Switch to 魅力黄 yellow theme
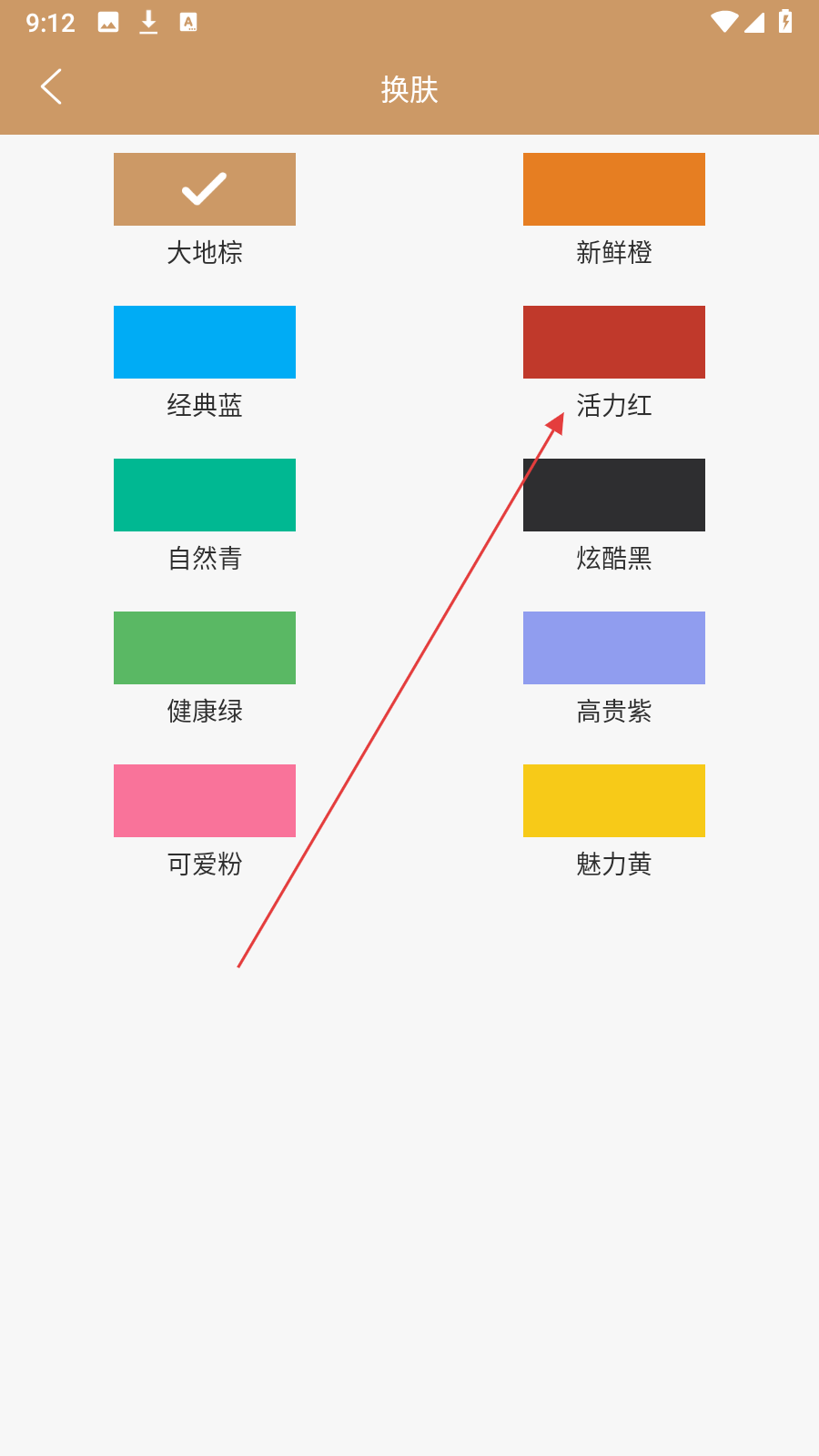 (x=614, y=801)
